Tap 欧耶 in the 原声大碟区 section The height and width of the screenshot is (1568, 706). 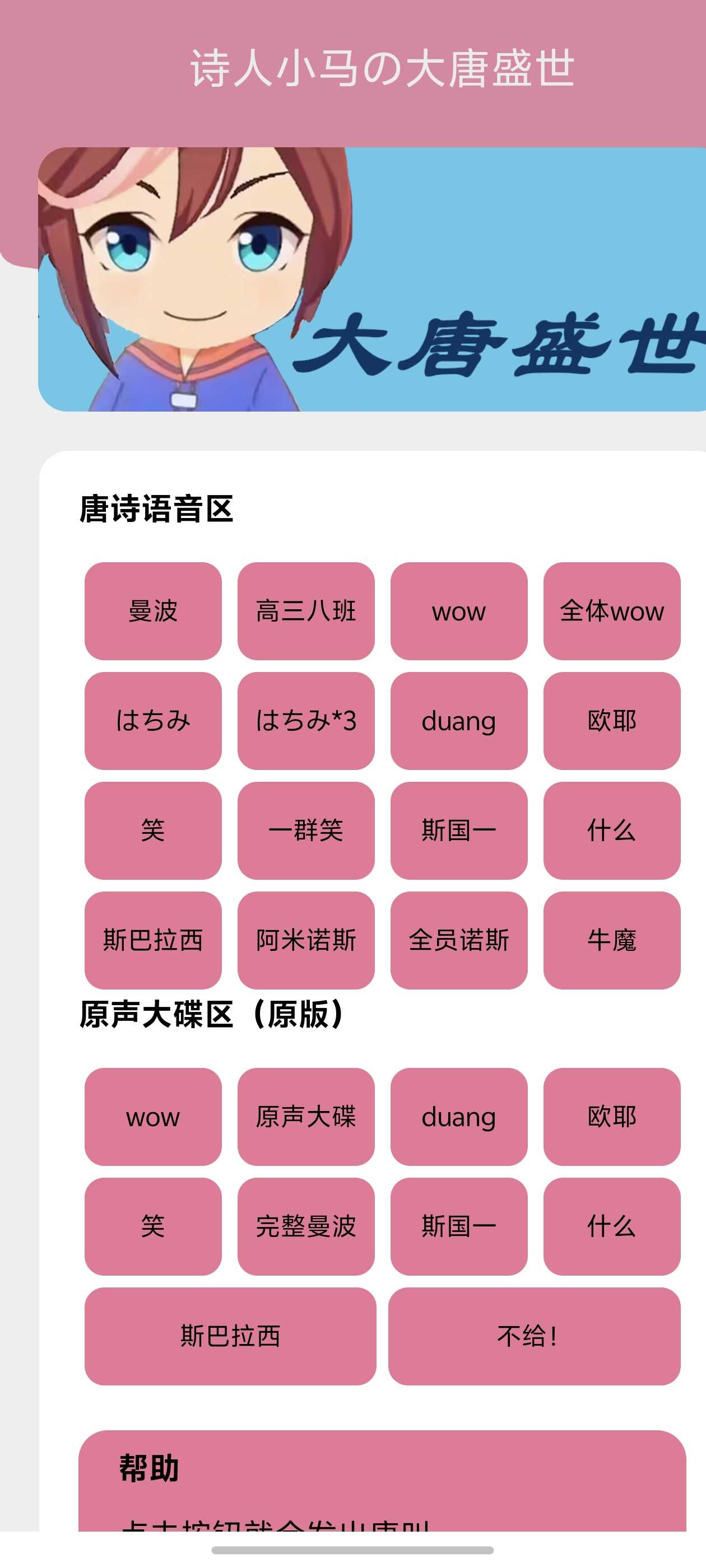tap(611, 1116)
